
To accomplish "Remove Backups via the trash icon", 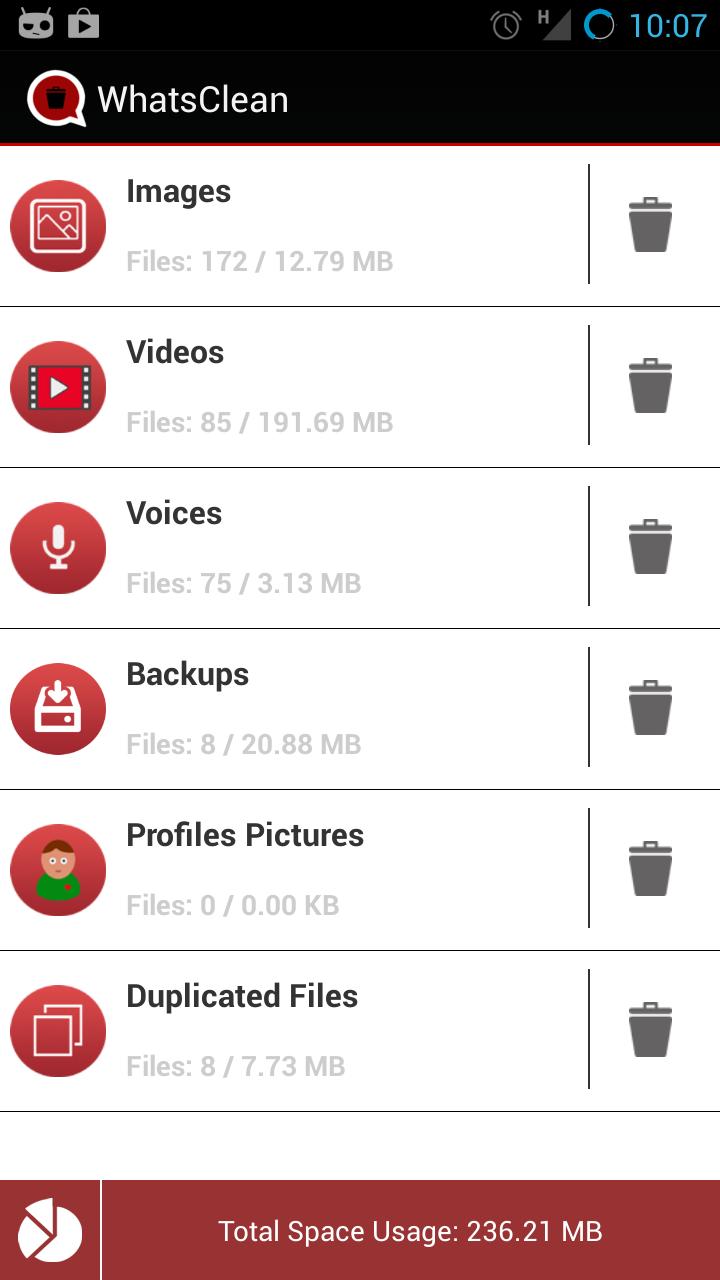I will tap(650, 708).
